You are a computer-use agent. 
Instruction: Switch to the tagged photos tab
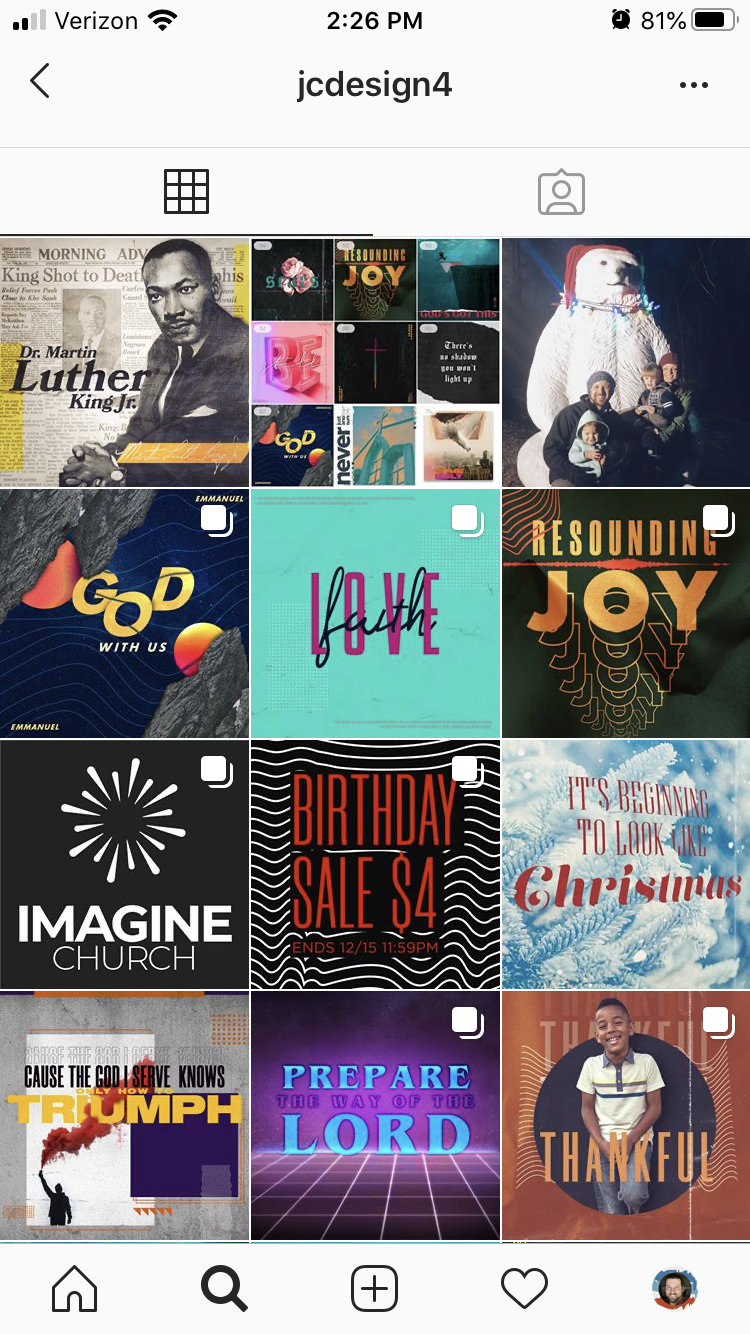(561, 192)
